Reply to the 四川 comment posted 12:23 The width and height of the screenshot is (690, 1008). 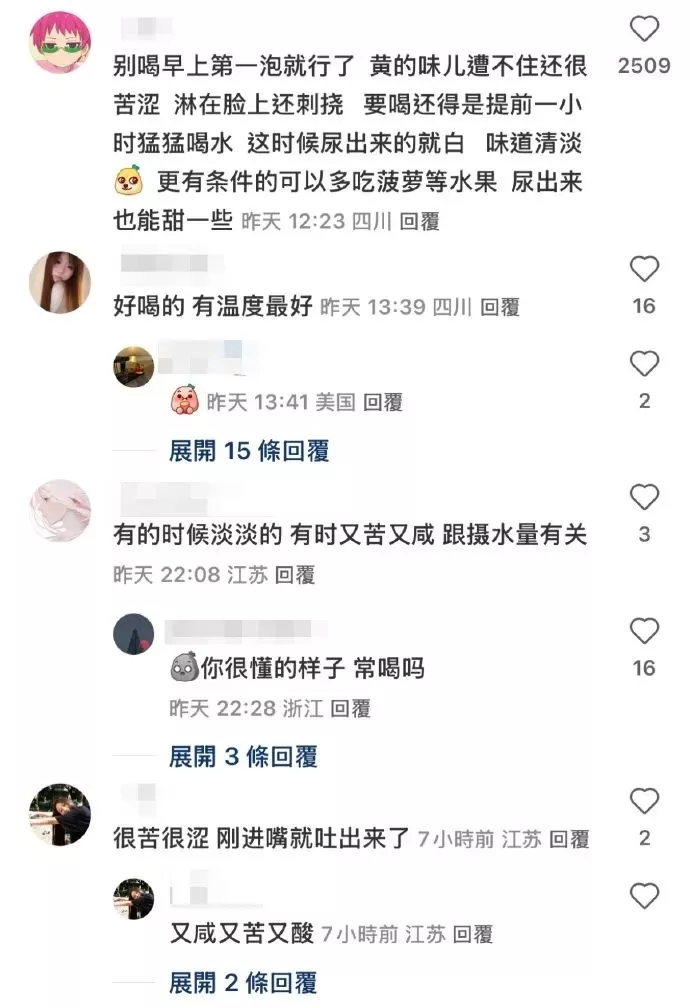click(x=419, y=222)
